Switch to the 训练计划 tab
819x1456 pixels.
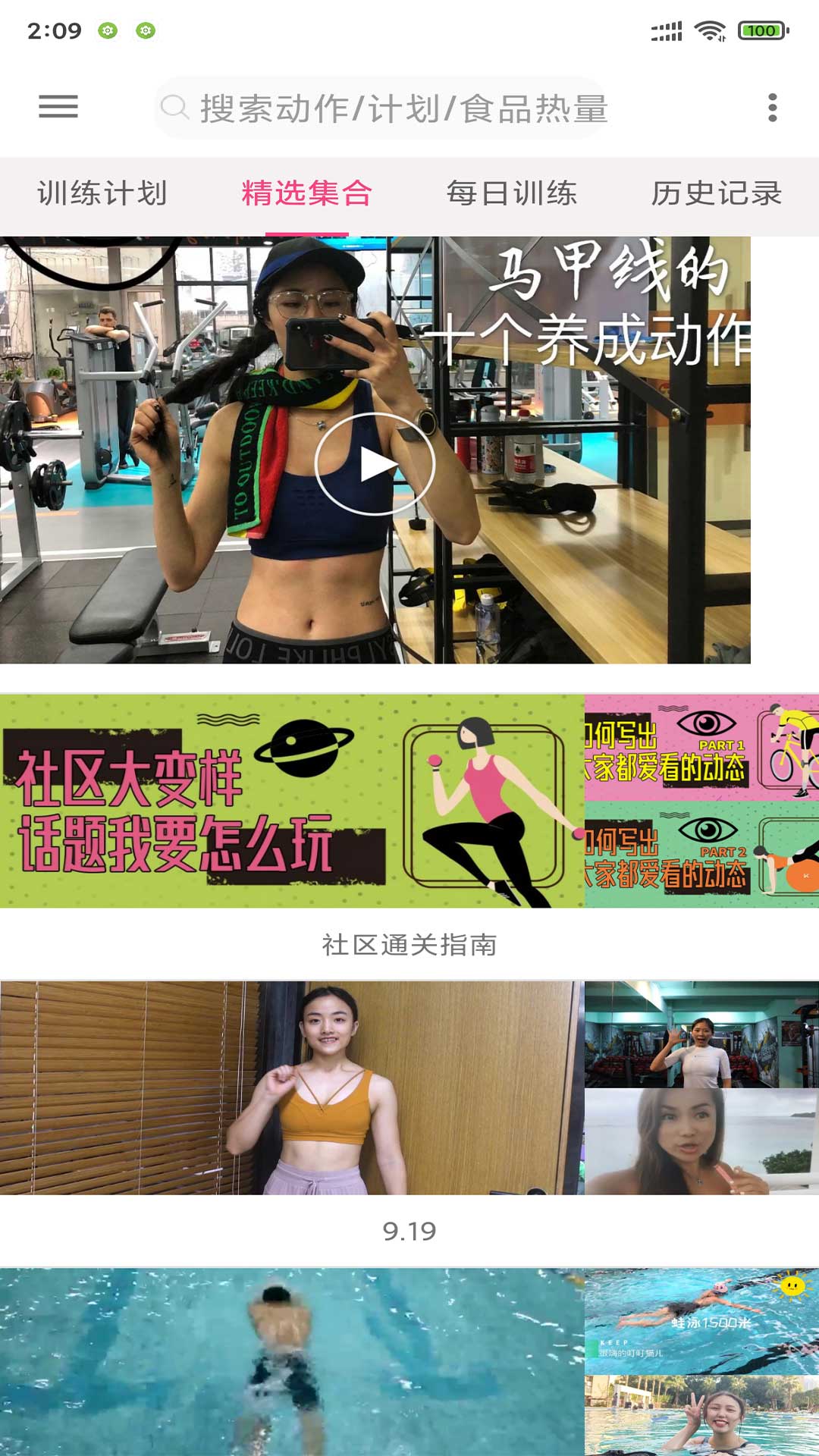pos(102,194)
